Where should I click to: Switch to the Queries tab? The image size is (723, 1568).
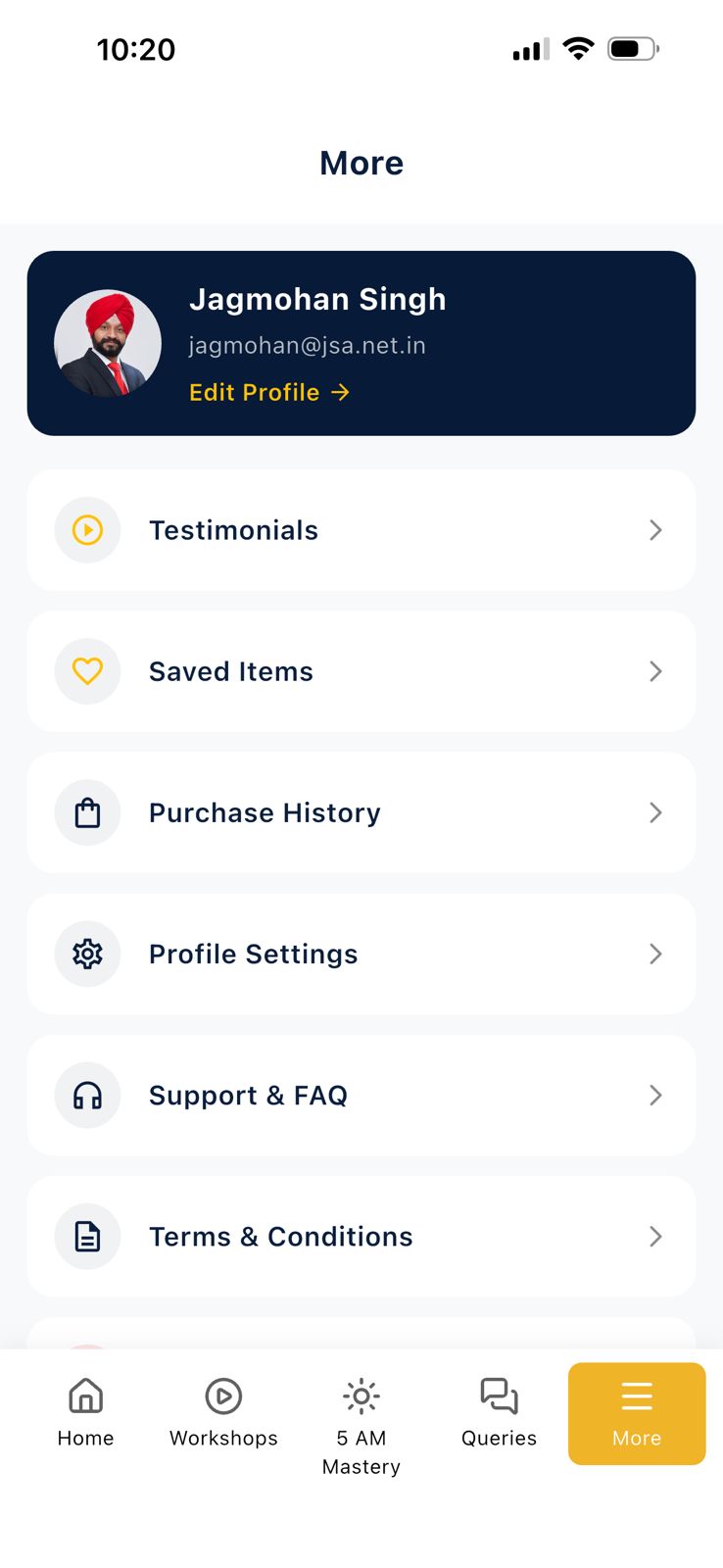click(x=499, y=1412)
